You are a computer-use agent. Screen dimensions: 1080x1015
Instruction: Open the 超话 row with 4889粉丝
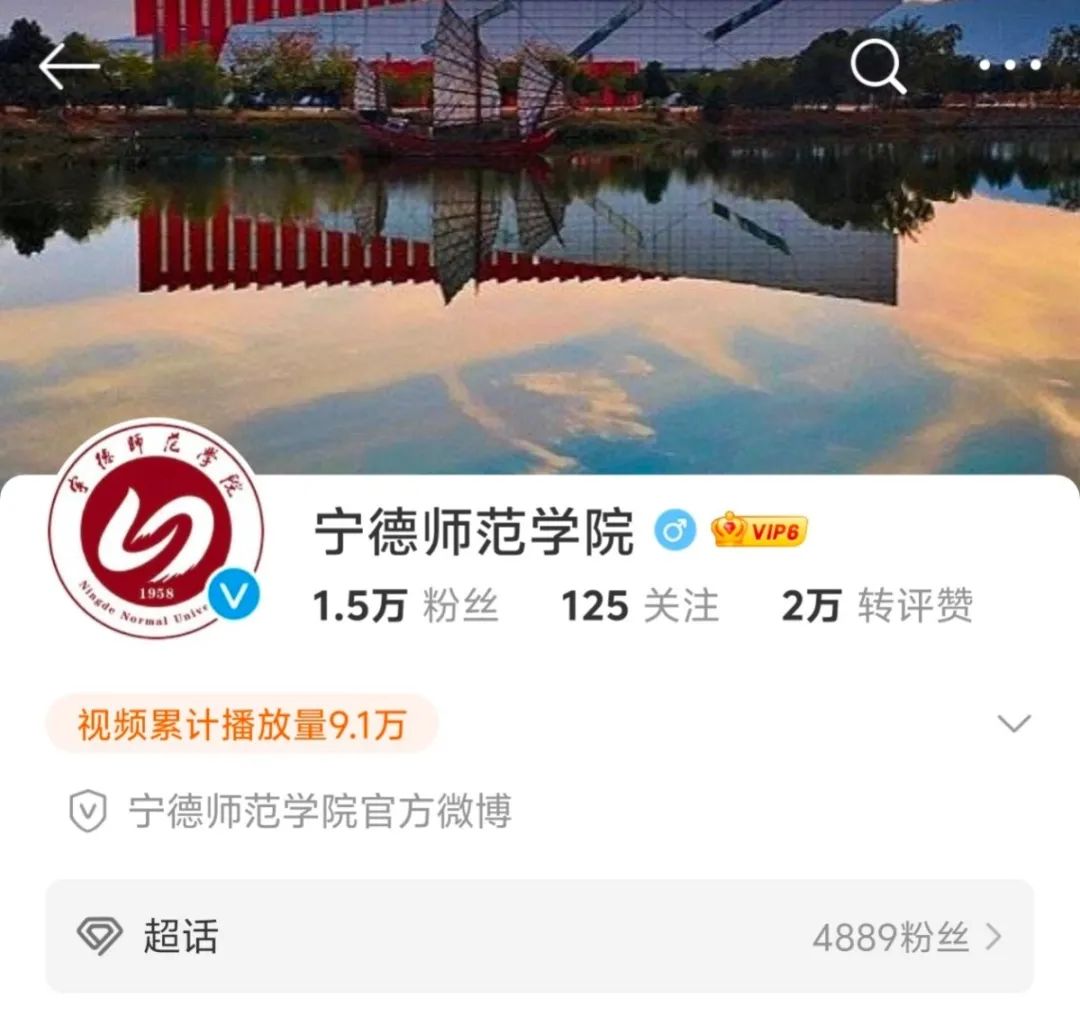(x=540, y=937)
